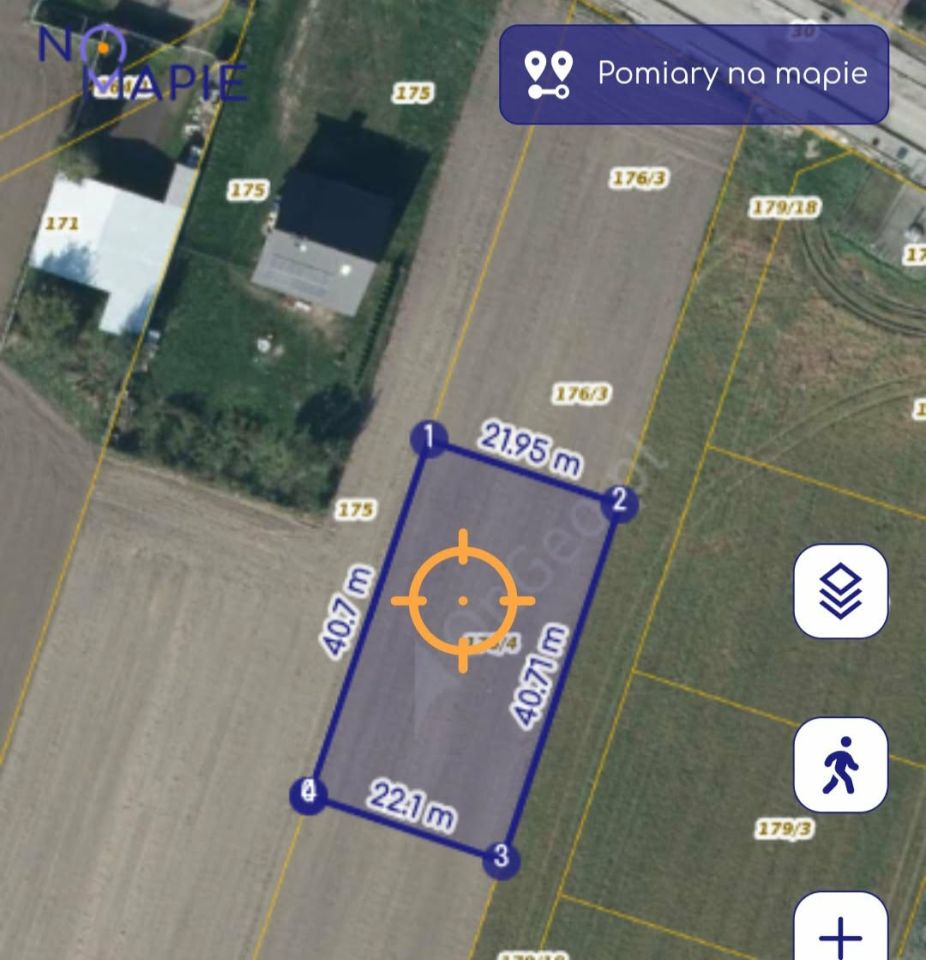Select measurement point 2
926x960 pixels.
point(619,501)
